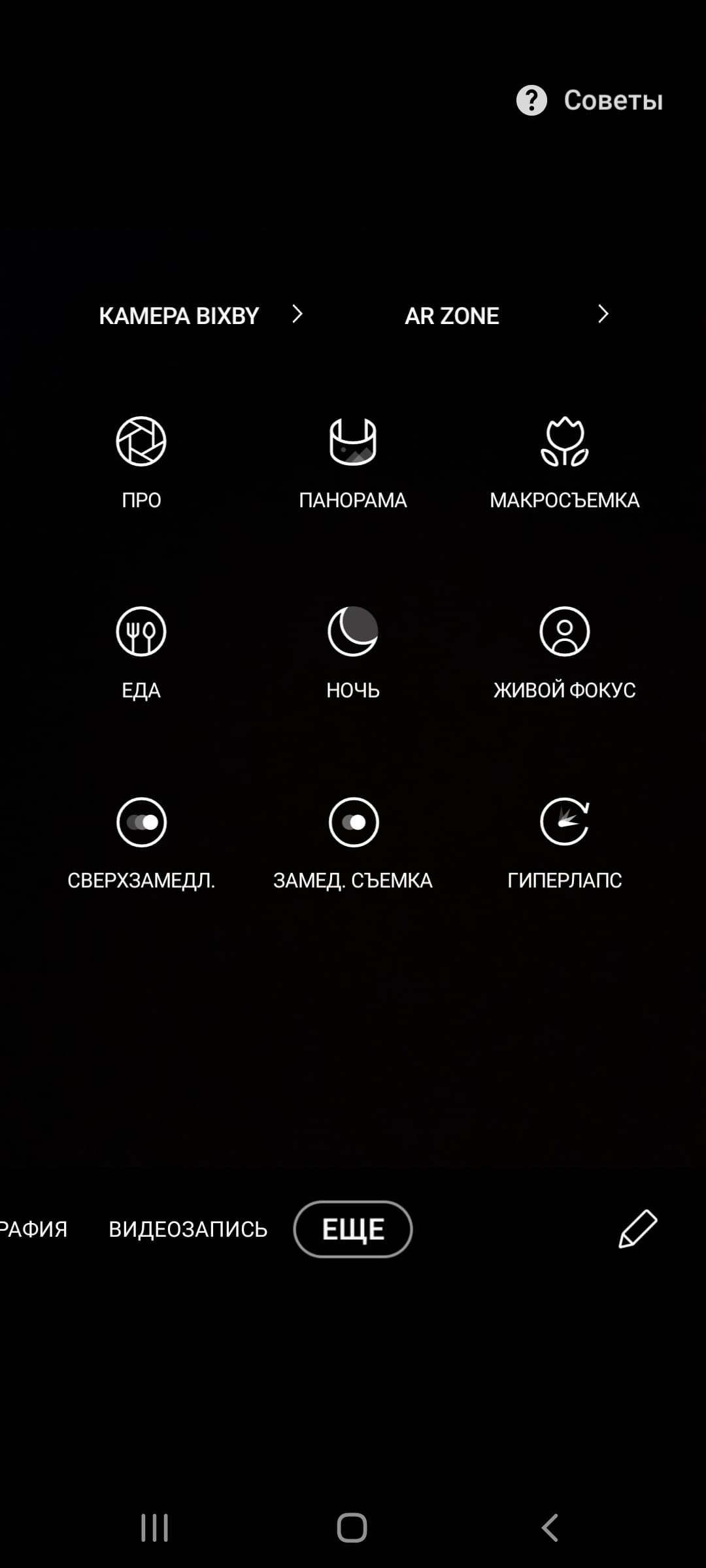
Task: Open Камера Bixby
Action: click(199, 316)
